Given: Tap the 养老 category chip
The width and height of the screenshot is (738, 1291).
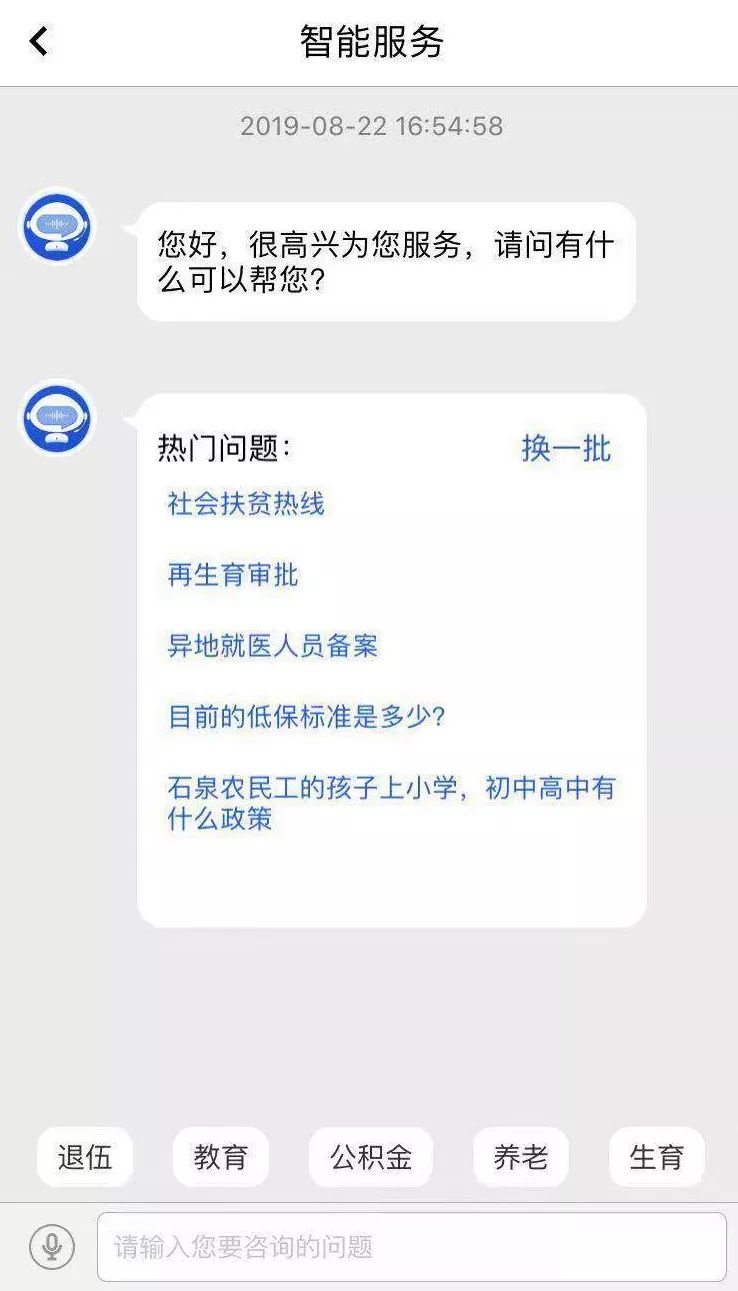Looking at the screenshot, I should (520, 1156).
